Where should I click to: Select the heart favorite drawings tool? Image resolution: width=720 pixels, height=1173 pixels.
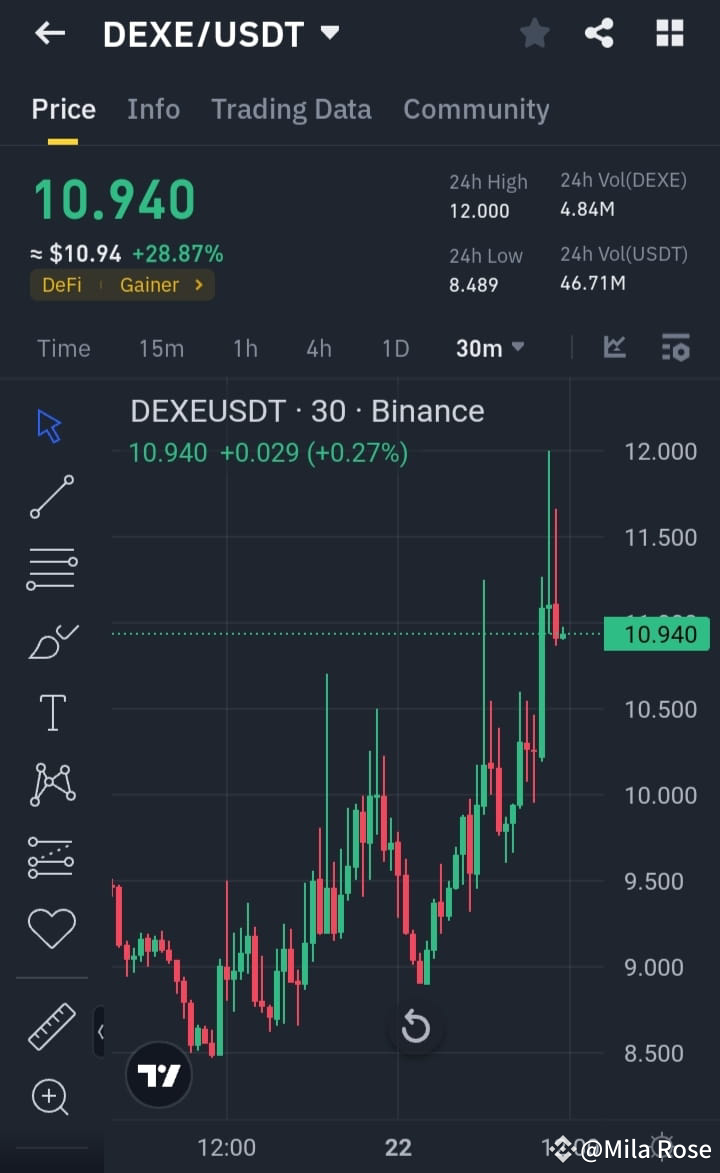click(x=51, y=928)
